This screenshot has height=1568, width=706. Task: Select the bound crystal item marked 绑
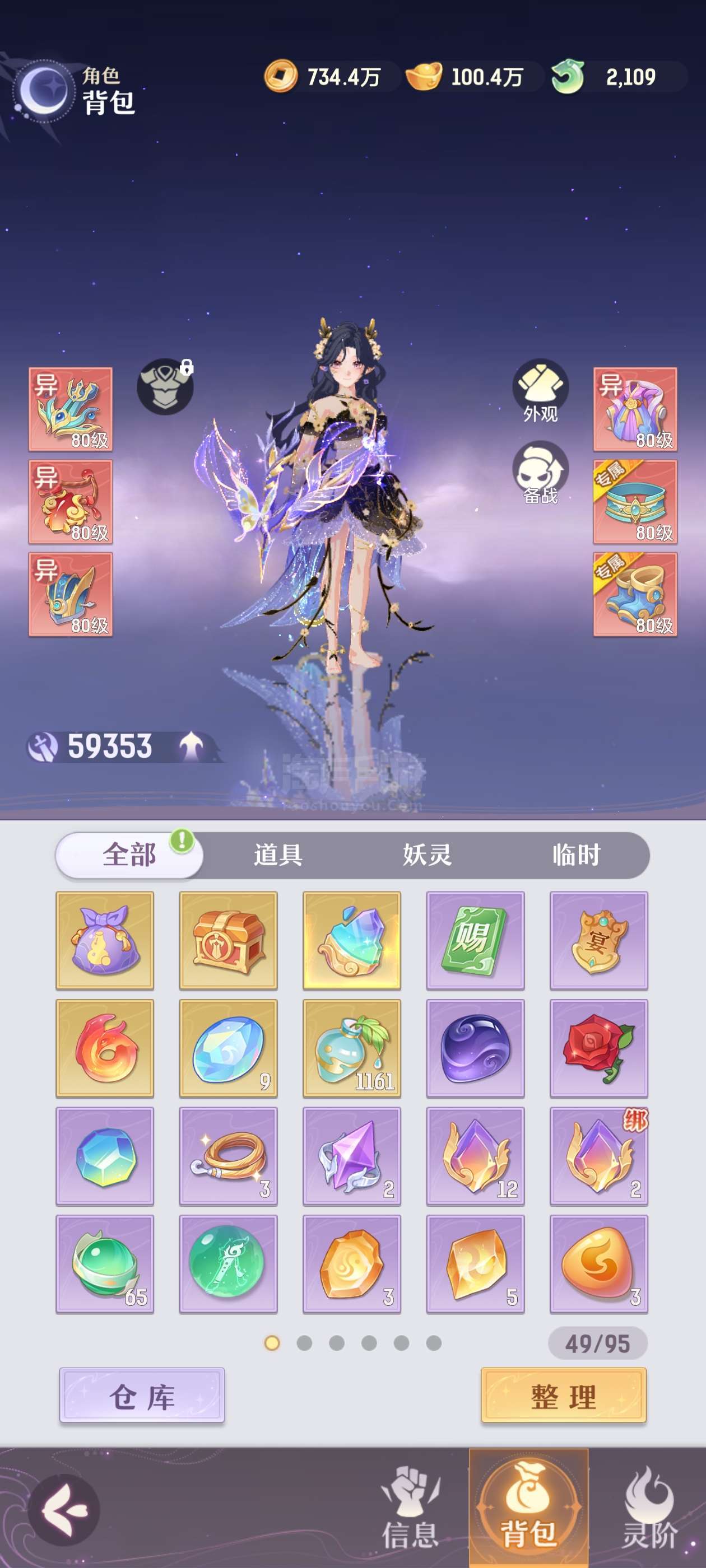598,1156
